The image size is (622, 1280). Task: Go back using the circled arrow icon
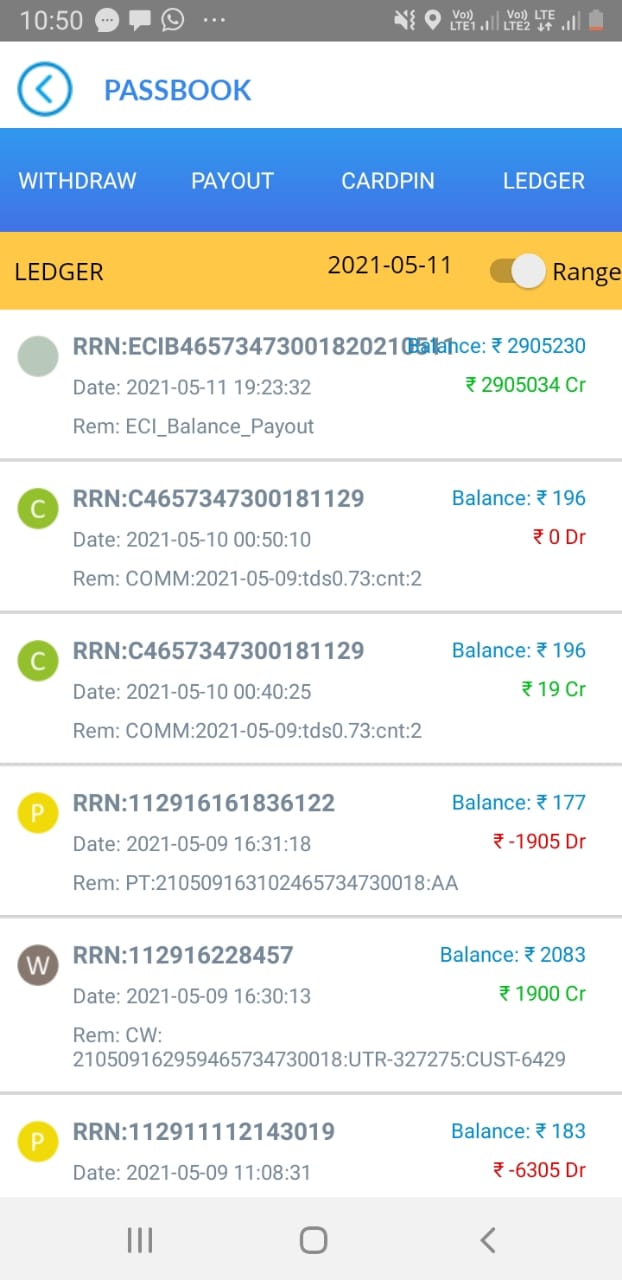click(45, 90)
